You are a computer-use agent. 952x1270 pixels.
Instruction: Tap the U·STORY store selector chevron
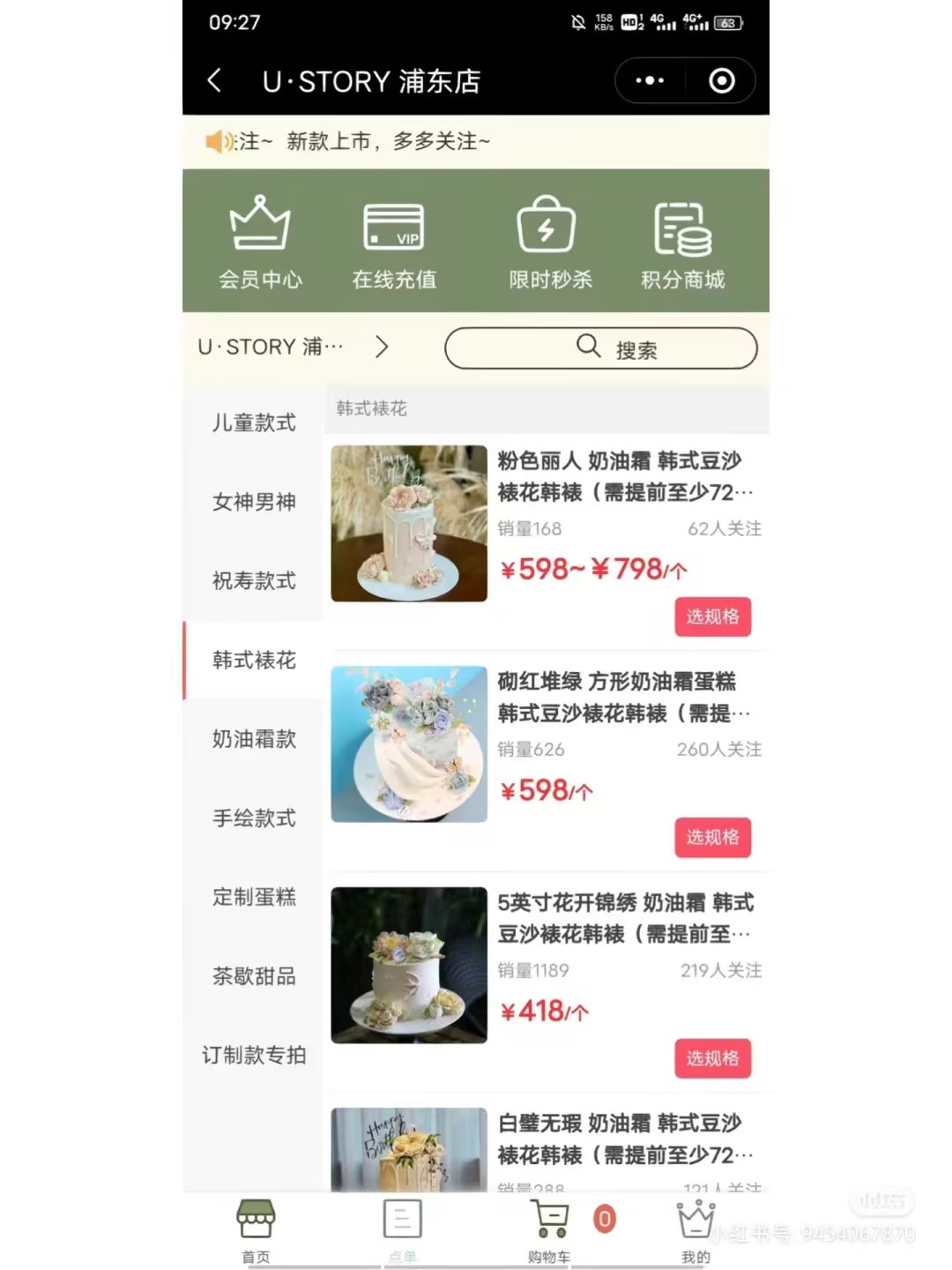coord(381,347)
